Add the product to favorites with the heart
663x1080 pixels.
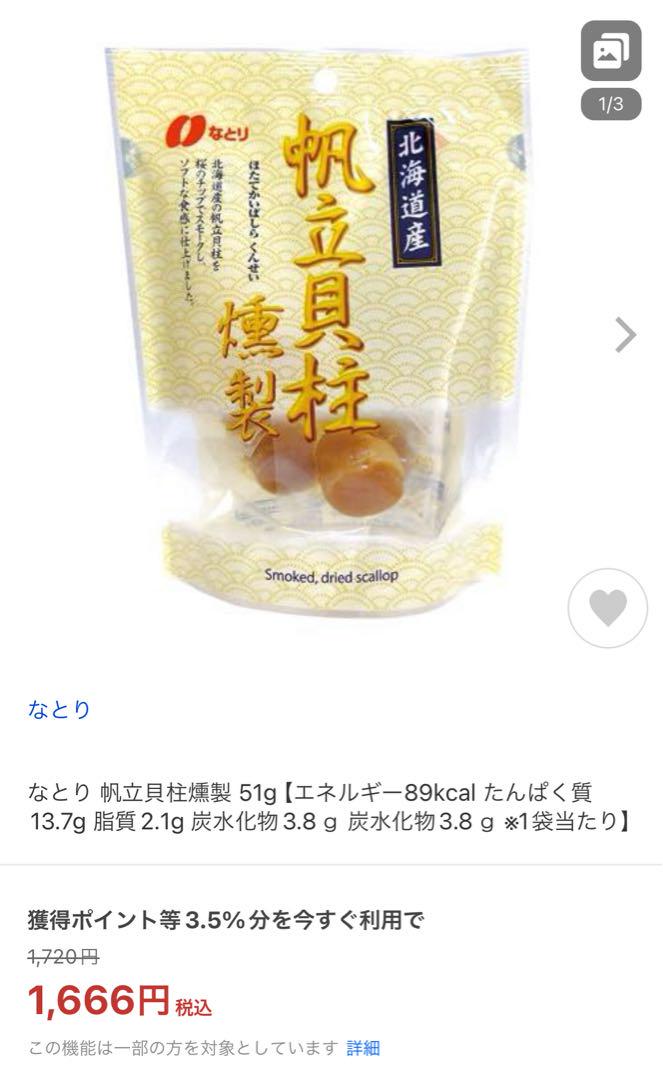click(607, 608)
